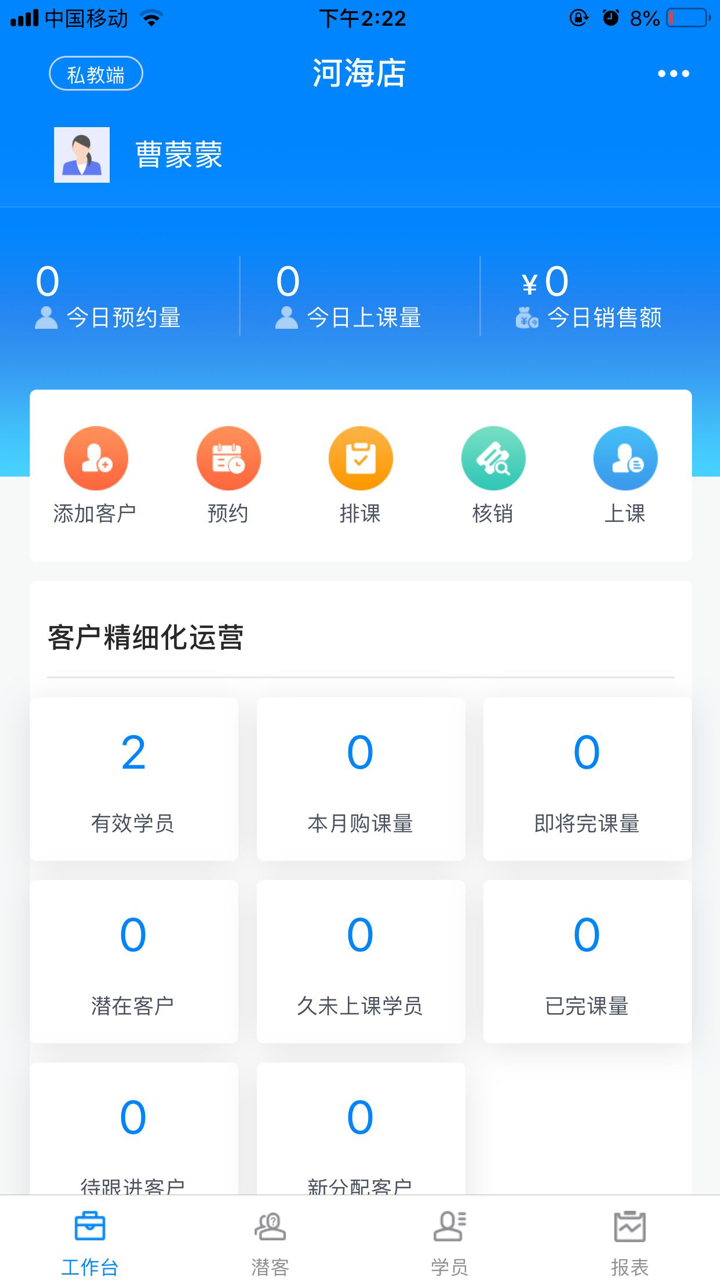Open the three-dot more menu
This screenshot has height=1280, width=720.
tap(673, 73)
